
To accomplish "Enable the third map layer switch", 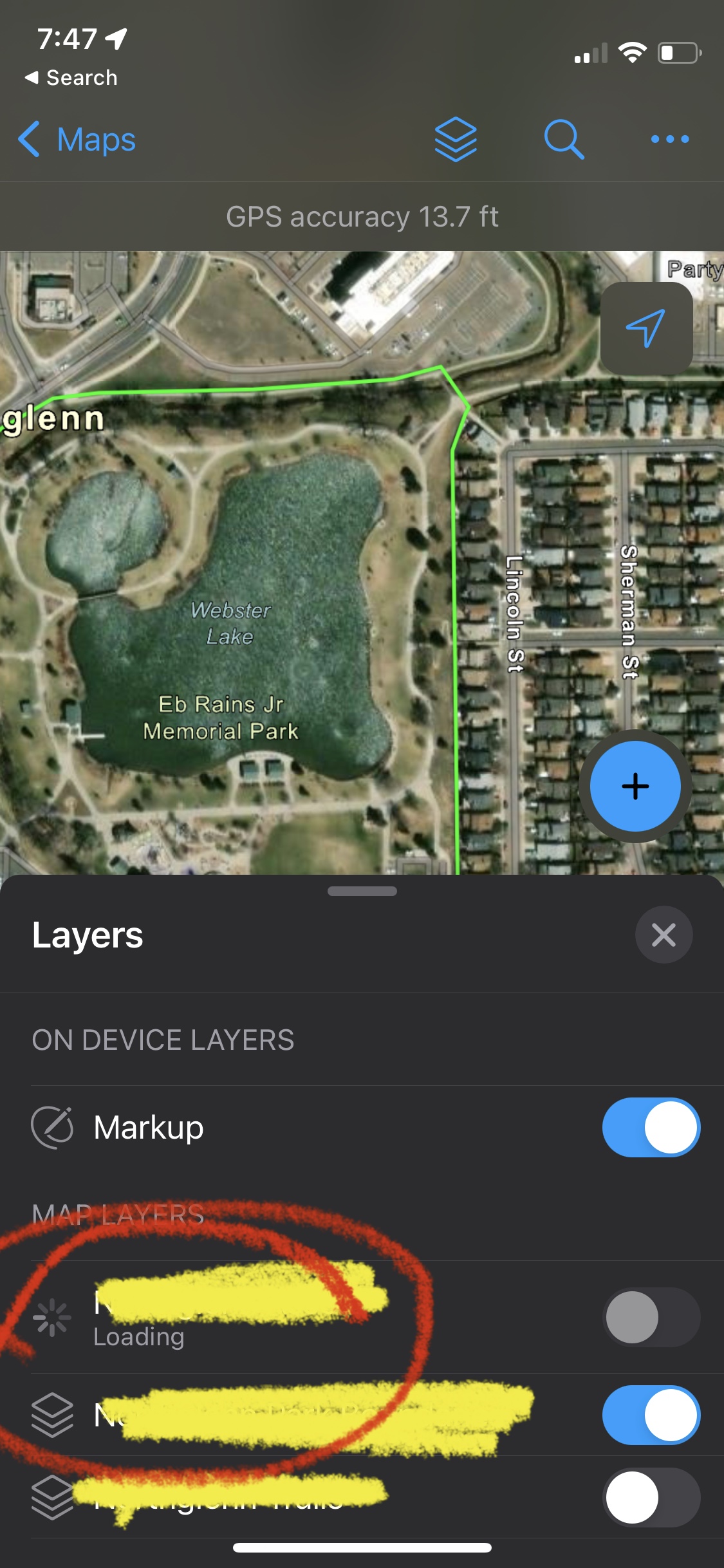I will pyautogui.click(x=651, y=1497).
